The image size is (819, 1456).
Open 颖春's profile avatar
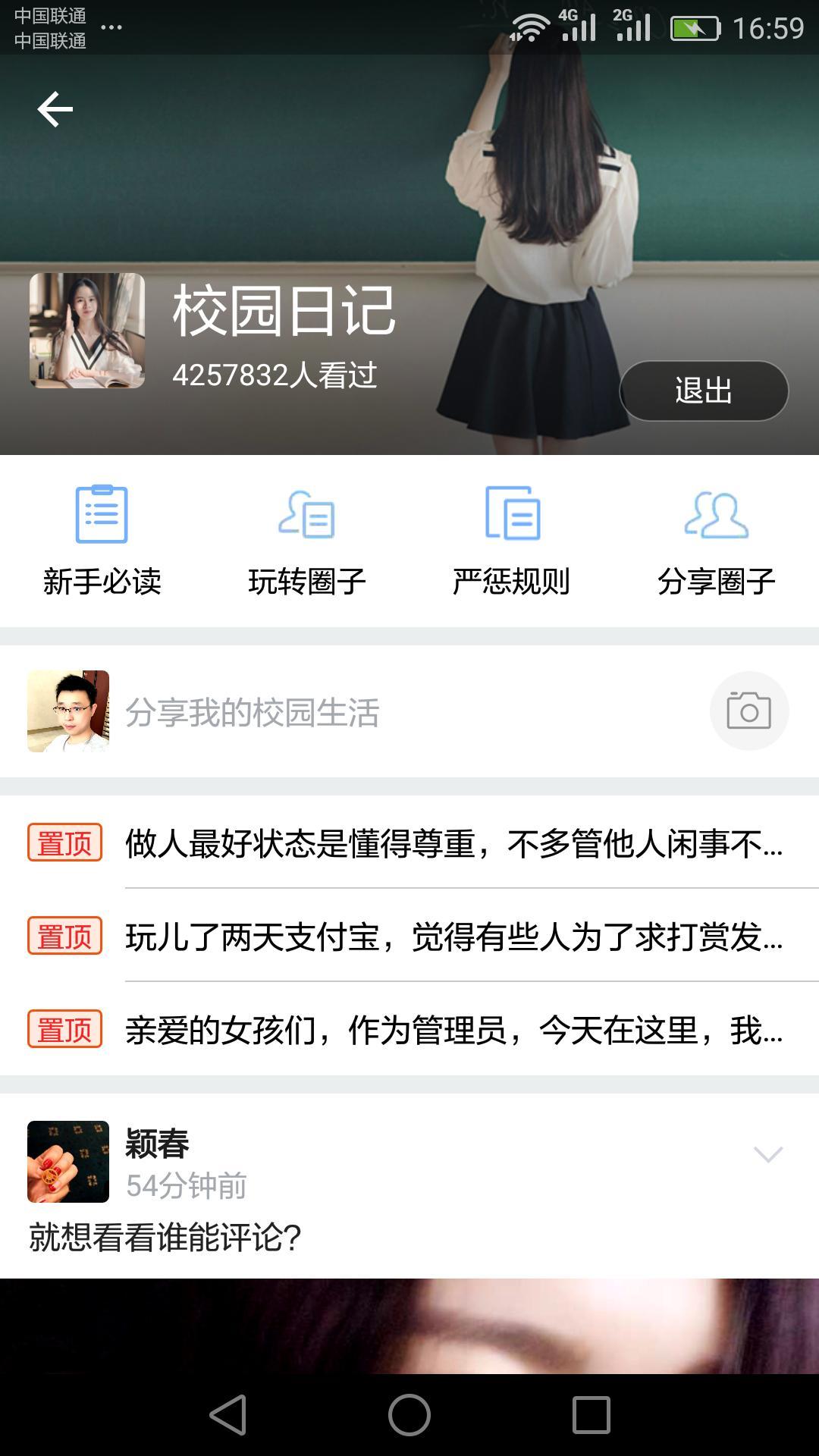68,1162
